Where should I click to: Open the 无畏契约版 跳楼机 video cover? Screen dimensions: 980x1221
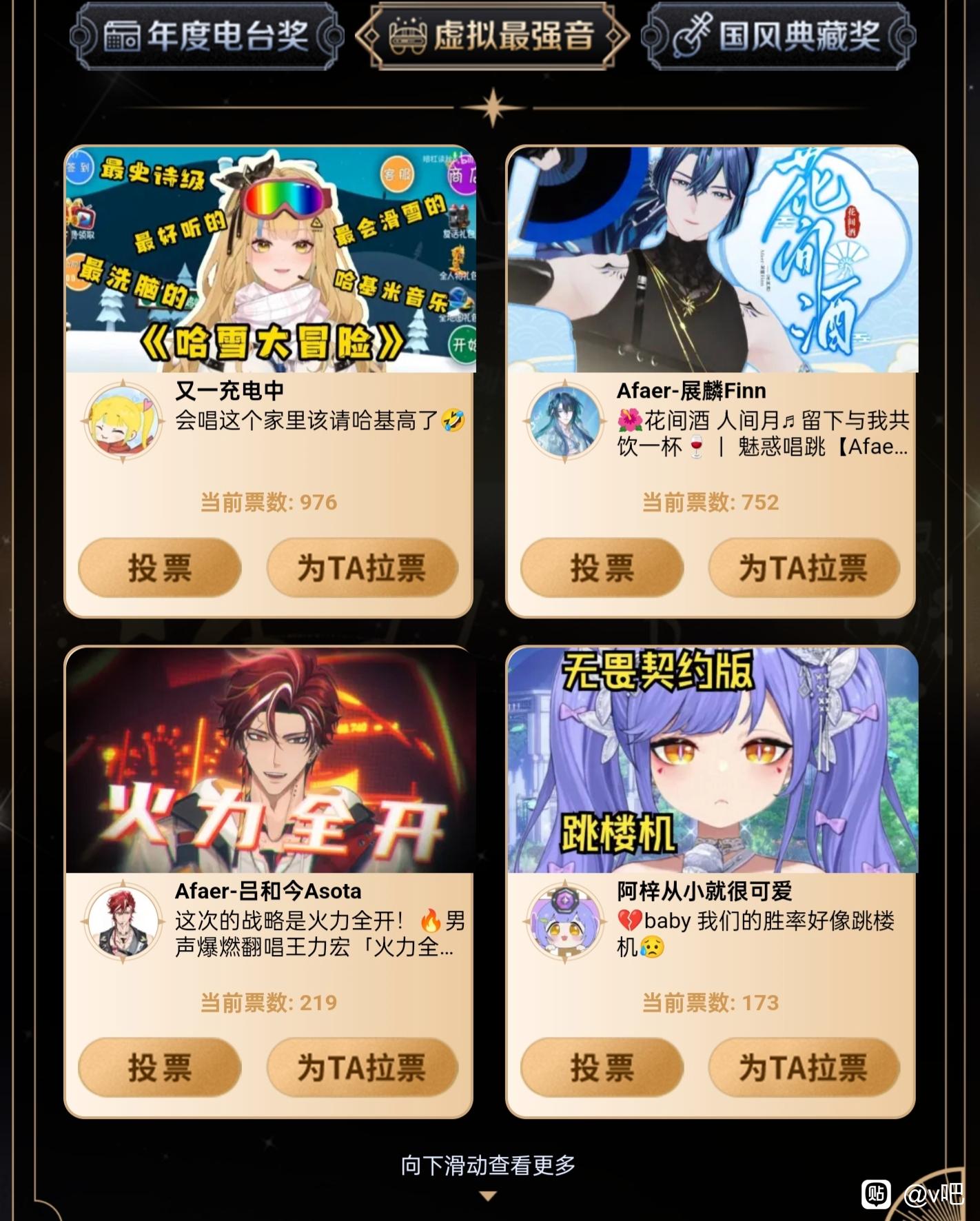coord(713,760)
